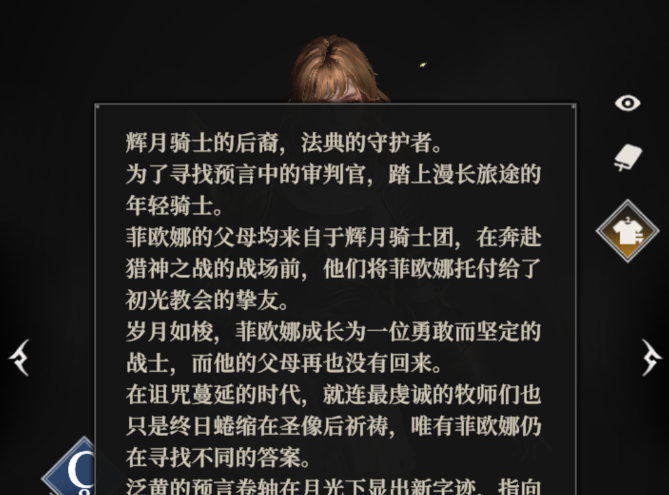
Task: Toggle the eye visibility icon
Action: point(627,103)
